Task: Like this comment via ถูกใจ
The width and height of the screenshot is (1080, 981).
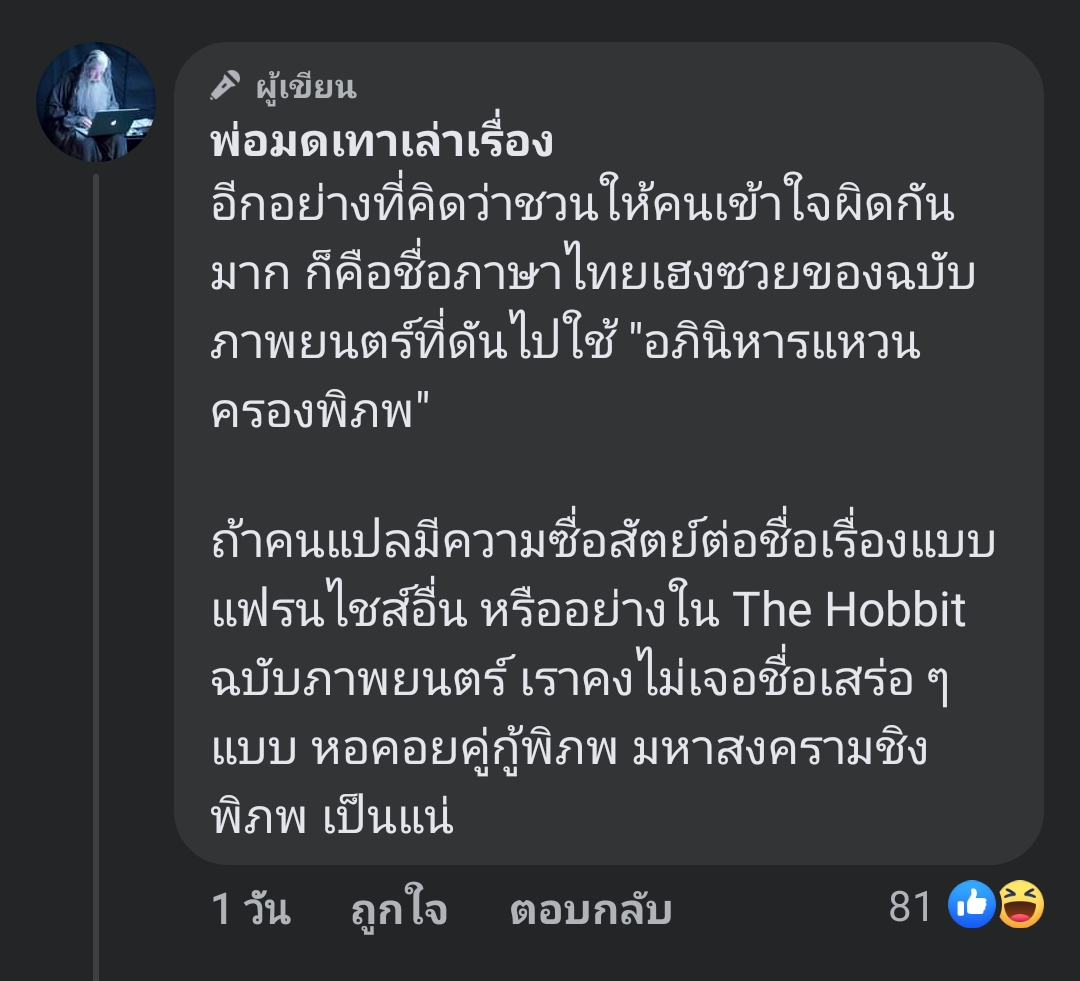Action: coord(398,910)
